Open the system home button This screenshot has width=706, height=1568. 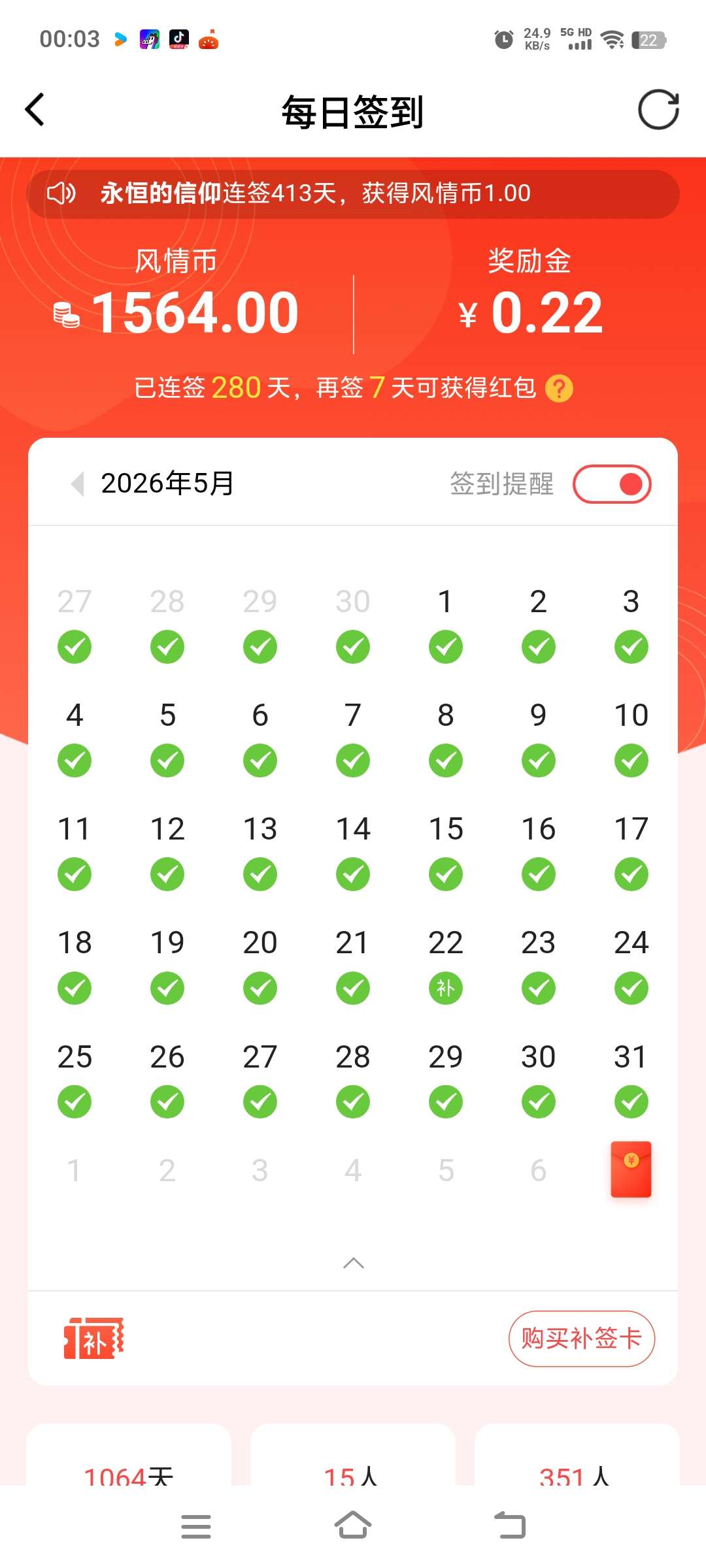coord(353,1526)
